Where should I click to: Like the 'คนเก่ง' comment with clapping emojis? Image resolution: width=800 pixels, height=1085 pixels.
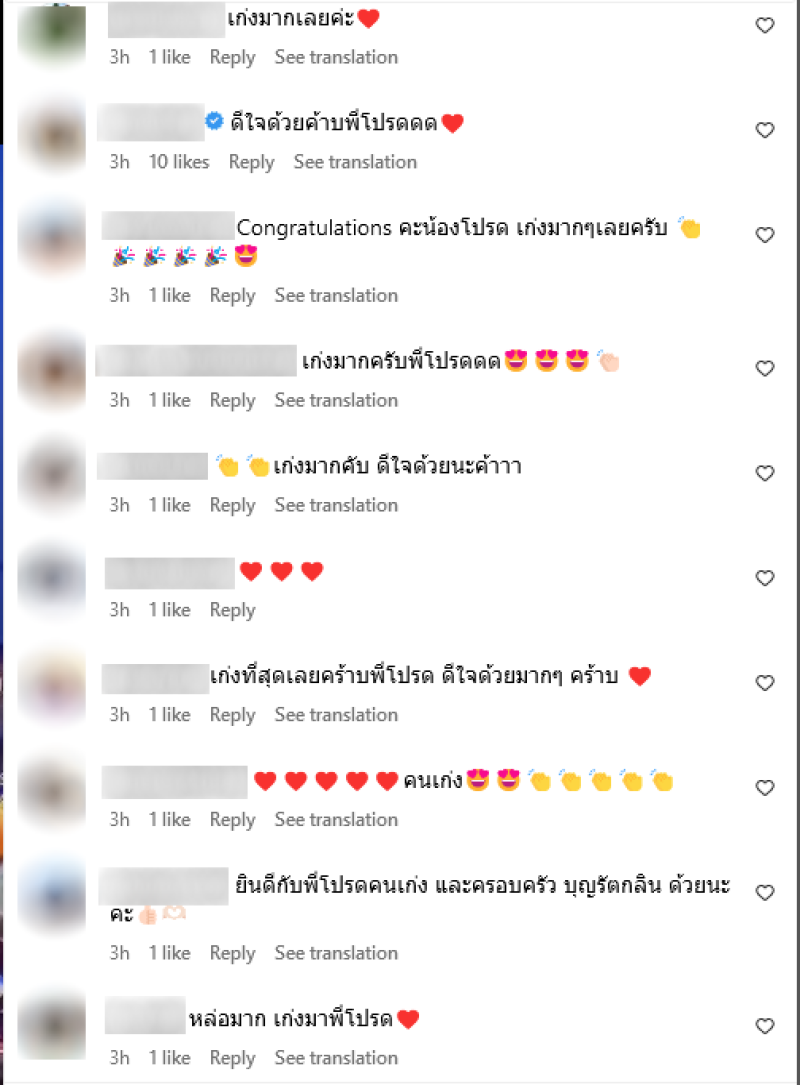click(x=764, y=788)
